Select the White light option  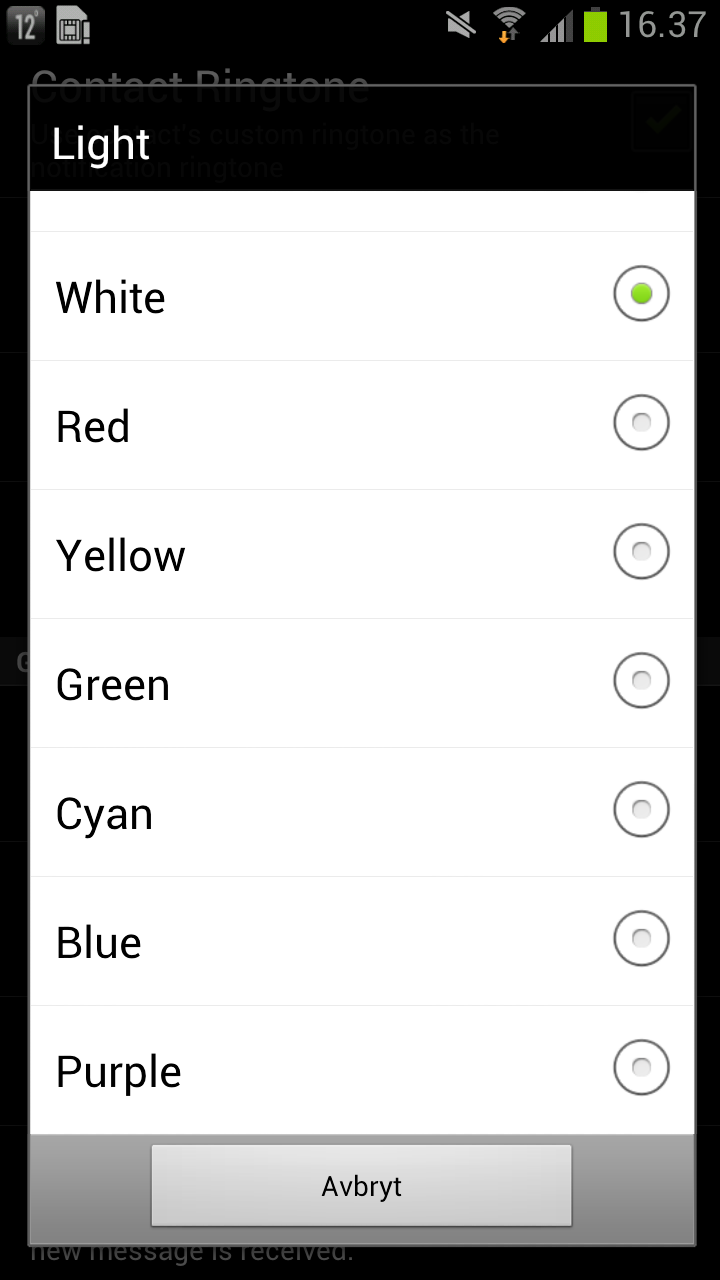coord(362,297)
